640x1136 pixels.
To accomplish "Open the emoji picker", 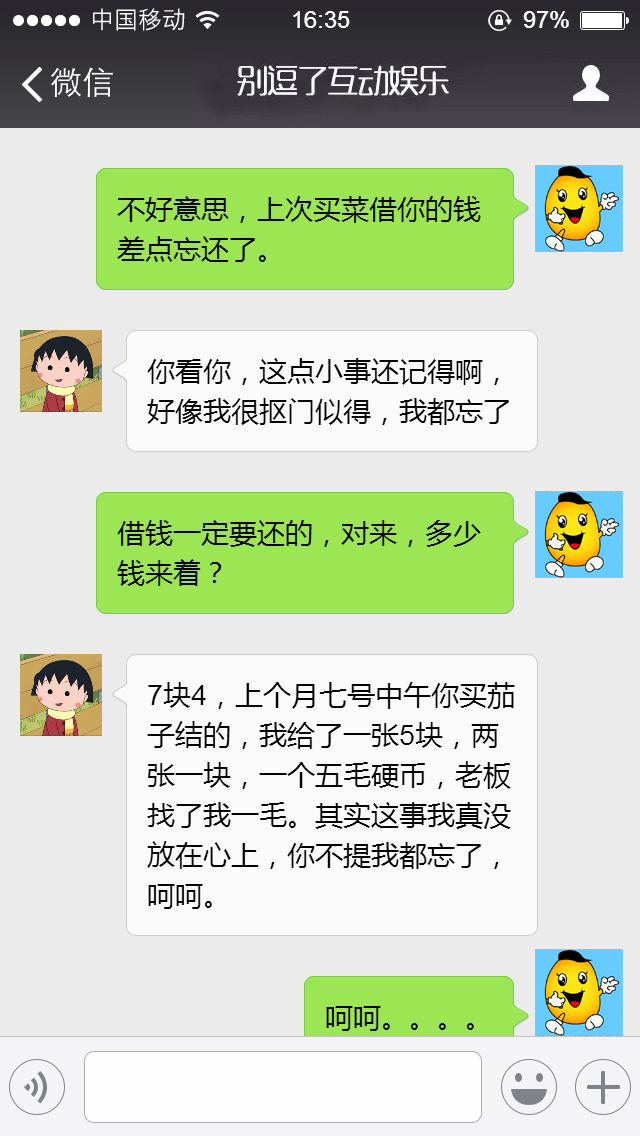I will [528, 1087].
